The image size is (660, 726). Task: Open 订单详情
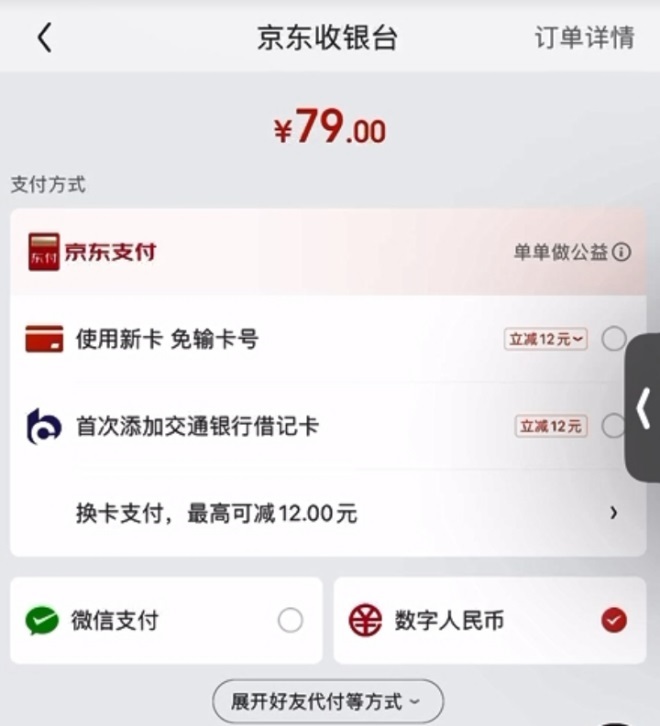[x=584, y=38]
